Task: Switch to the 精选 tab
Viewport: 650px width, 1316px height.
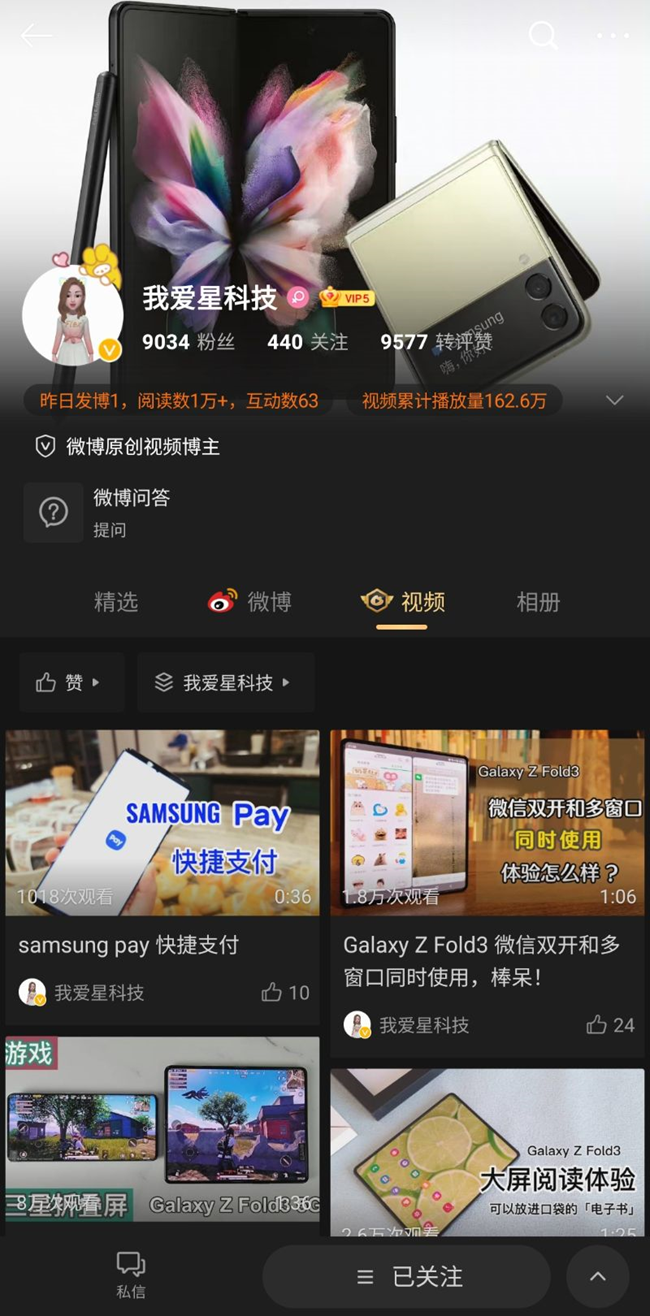Action: [x=116, y=602]
